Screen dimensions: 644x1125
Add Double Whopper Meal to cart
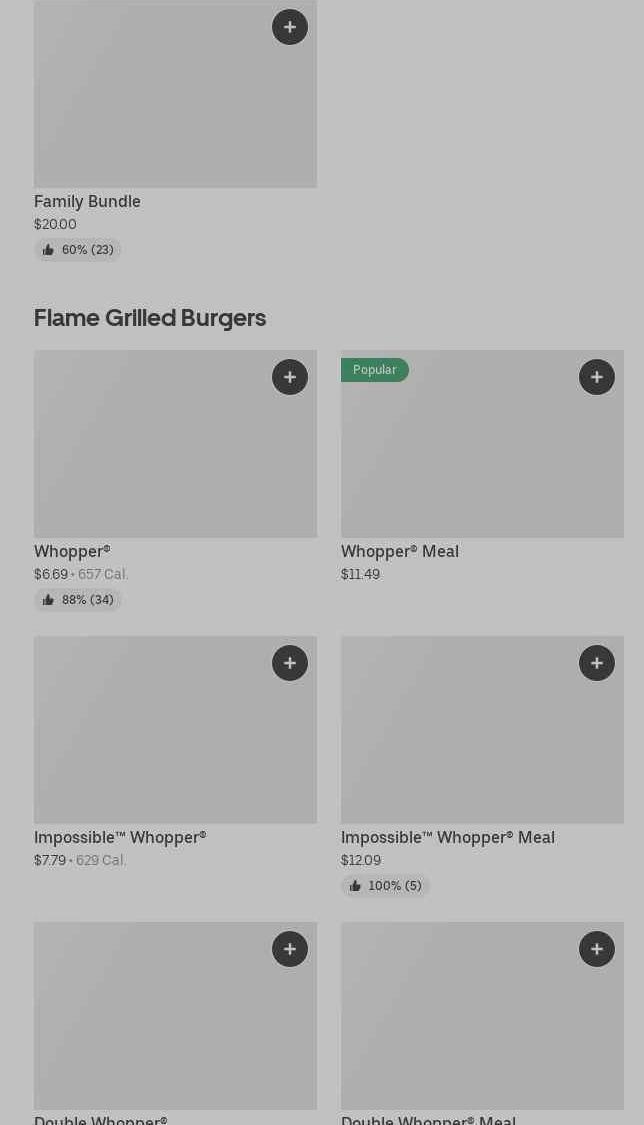click(597, 949)
